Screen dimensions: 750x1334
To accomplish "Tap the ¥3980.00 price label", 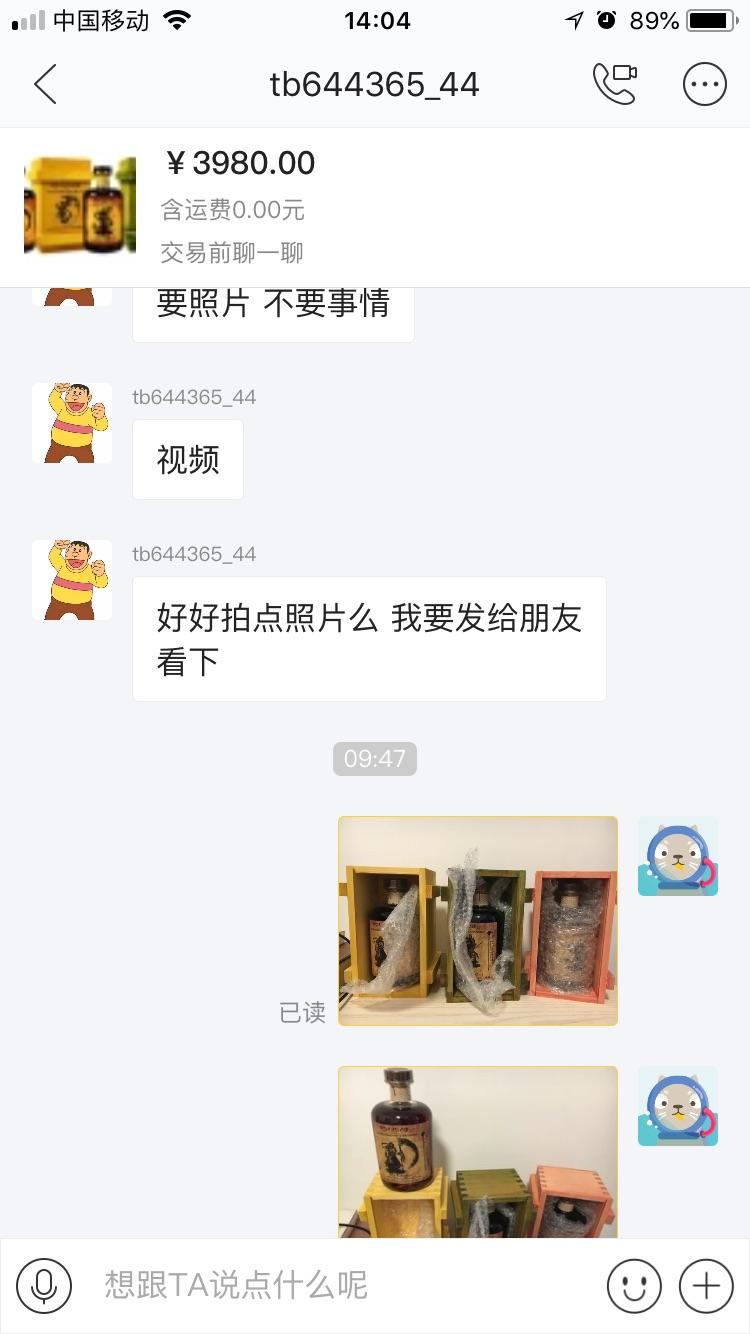I will (241, 163).
